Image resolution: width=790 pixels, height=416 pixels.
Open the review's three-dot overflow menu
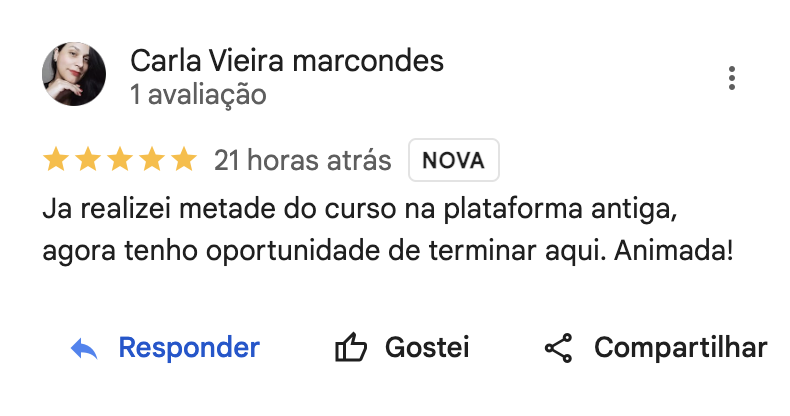point(733,78)
